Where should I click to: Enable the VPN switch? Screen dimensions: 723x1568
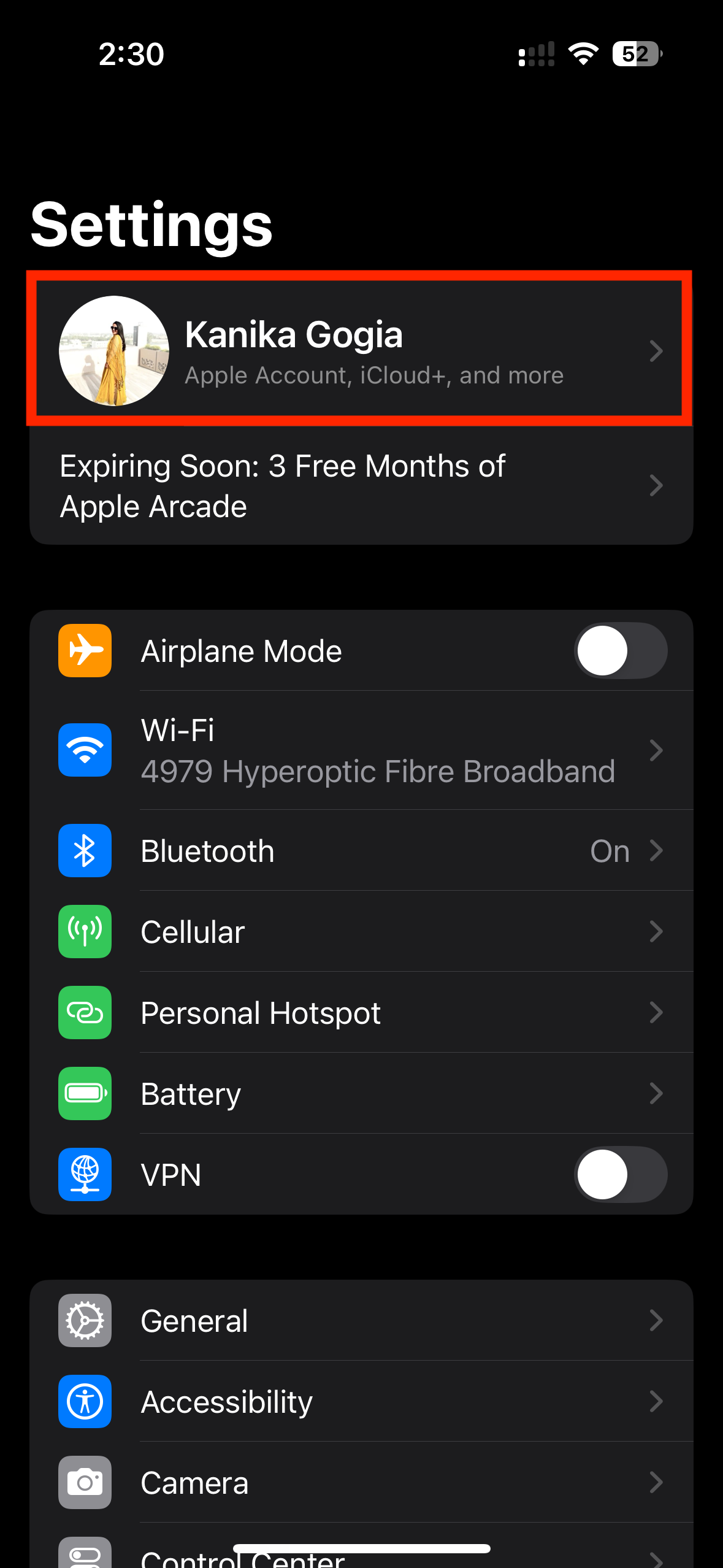pos(621,1174)
